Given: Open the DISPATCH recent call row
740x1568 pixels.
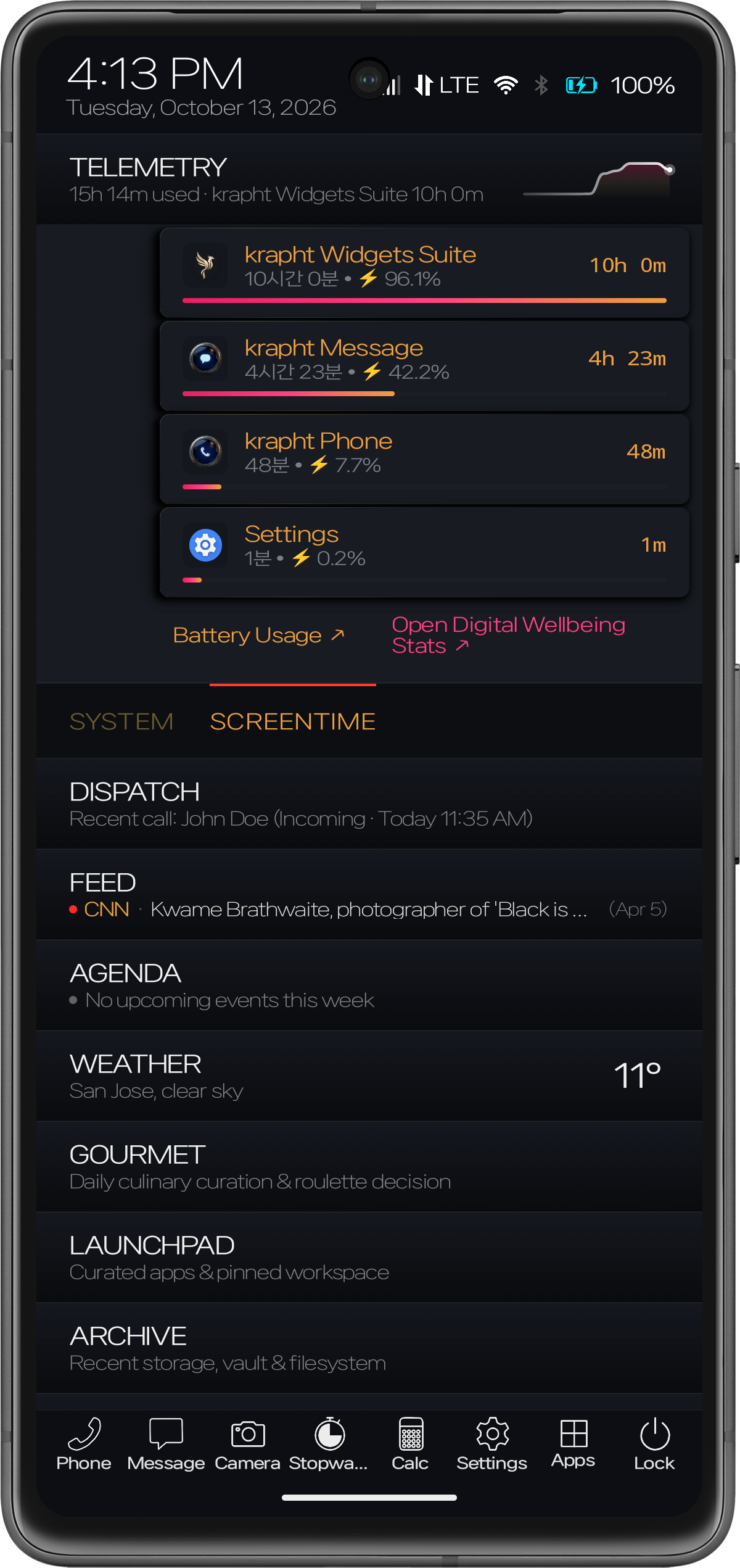Looking at the screenshot, I should pos(369,803).
